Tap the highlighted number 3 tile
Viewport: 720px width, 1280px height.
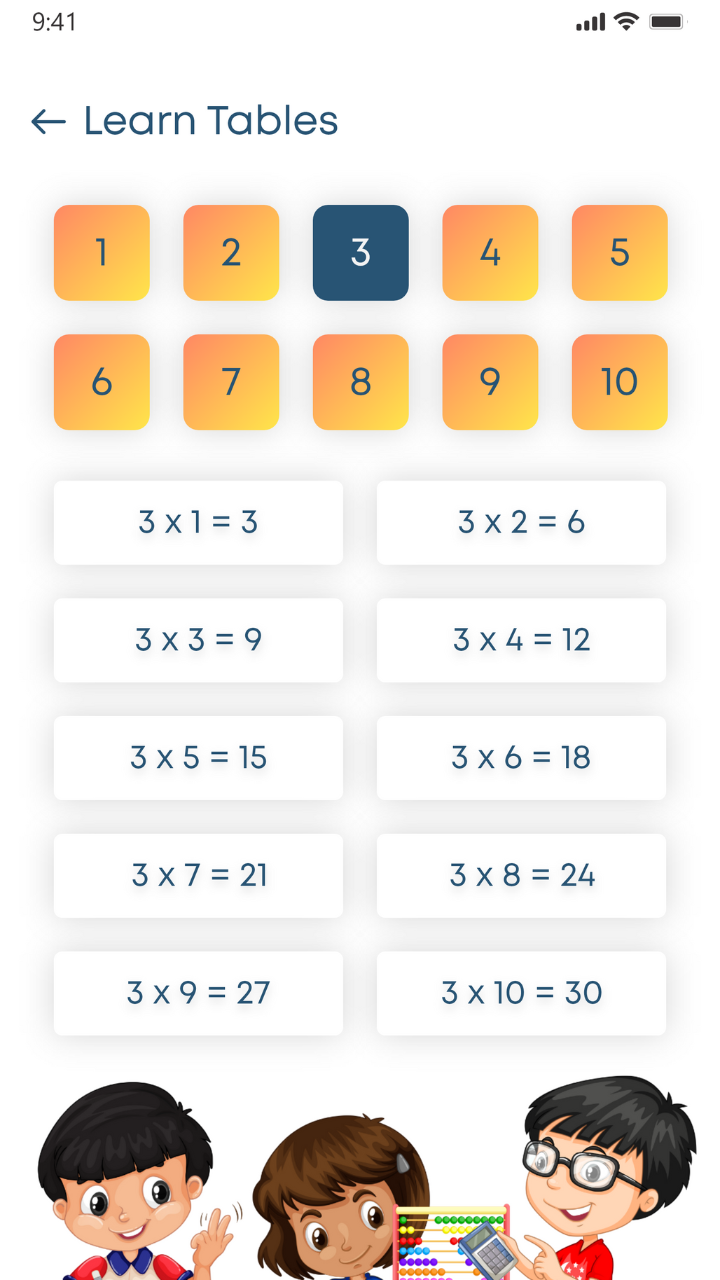(360, 253)
